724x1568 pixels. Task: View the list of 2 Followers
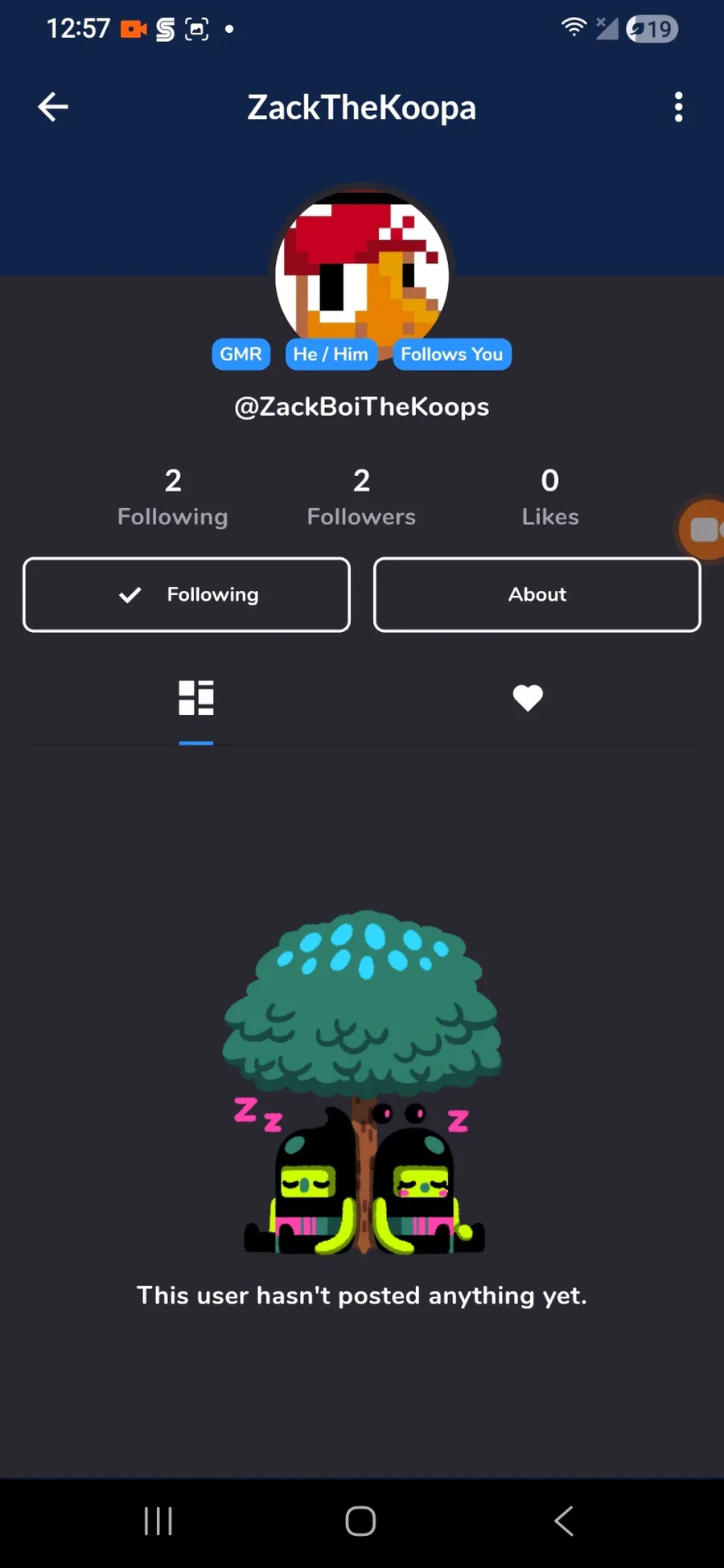pyautogui.click(x=361, y=497)
